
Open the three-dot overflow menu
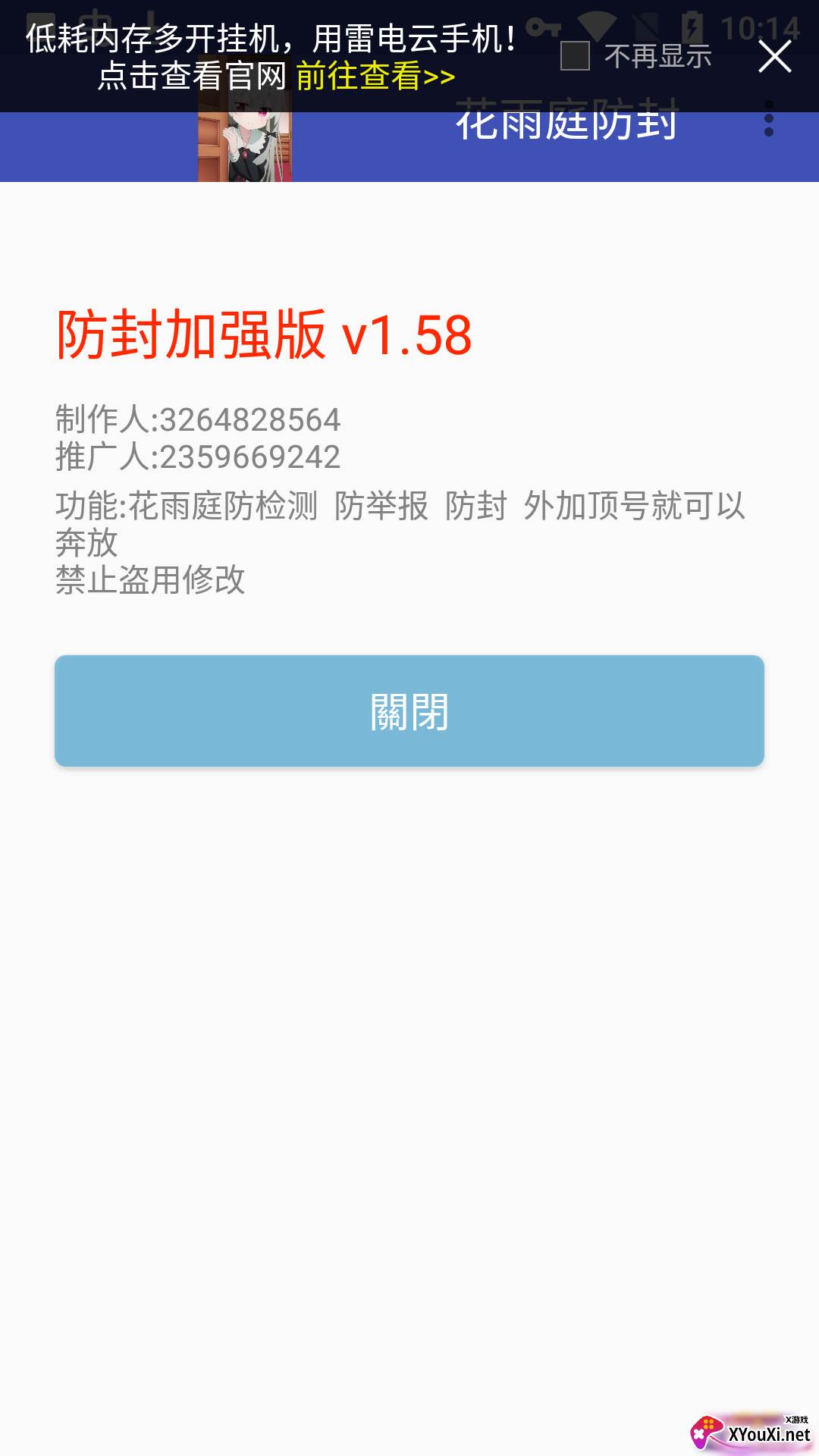[x=769, y=121]
